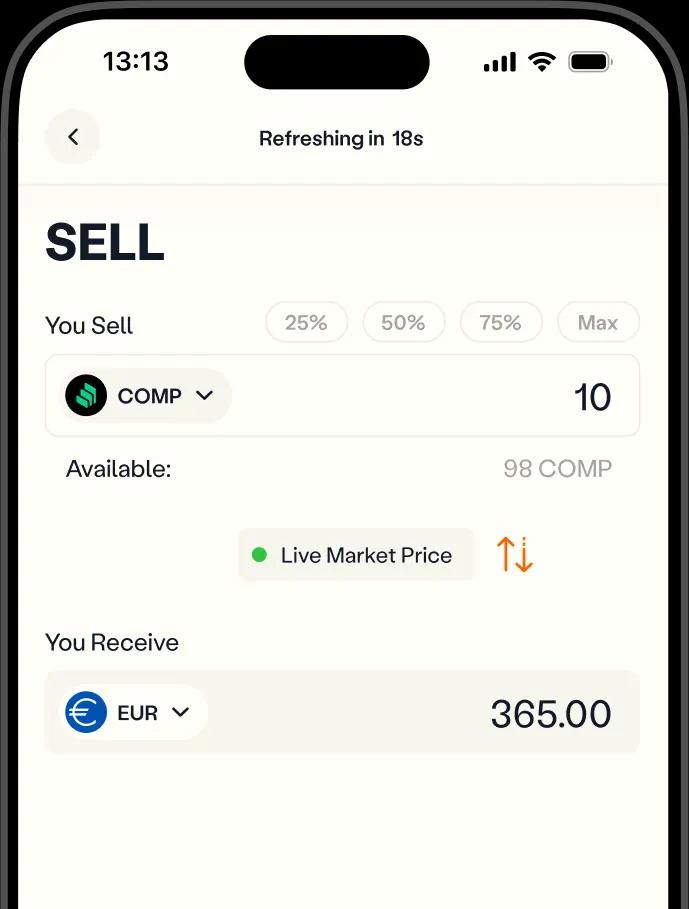
Task: Pick the 75% amount chip
Action: pyautogui.click(x=500, y=323)
